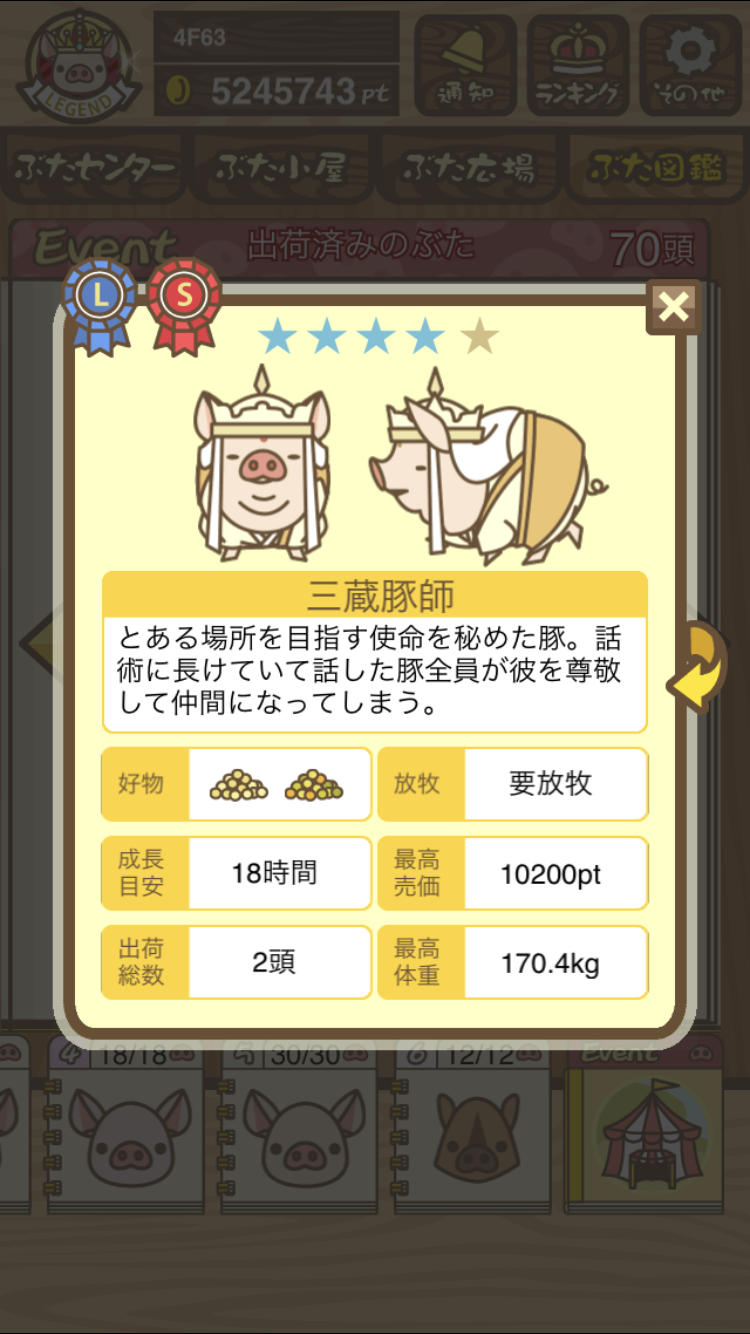Open the 通知 notifications bell
The height and width of the screenshot is (1334, 750).
click(465, 66)
